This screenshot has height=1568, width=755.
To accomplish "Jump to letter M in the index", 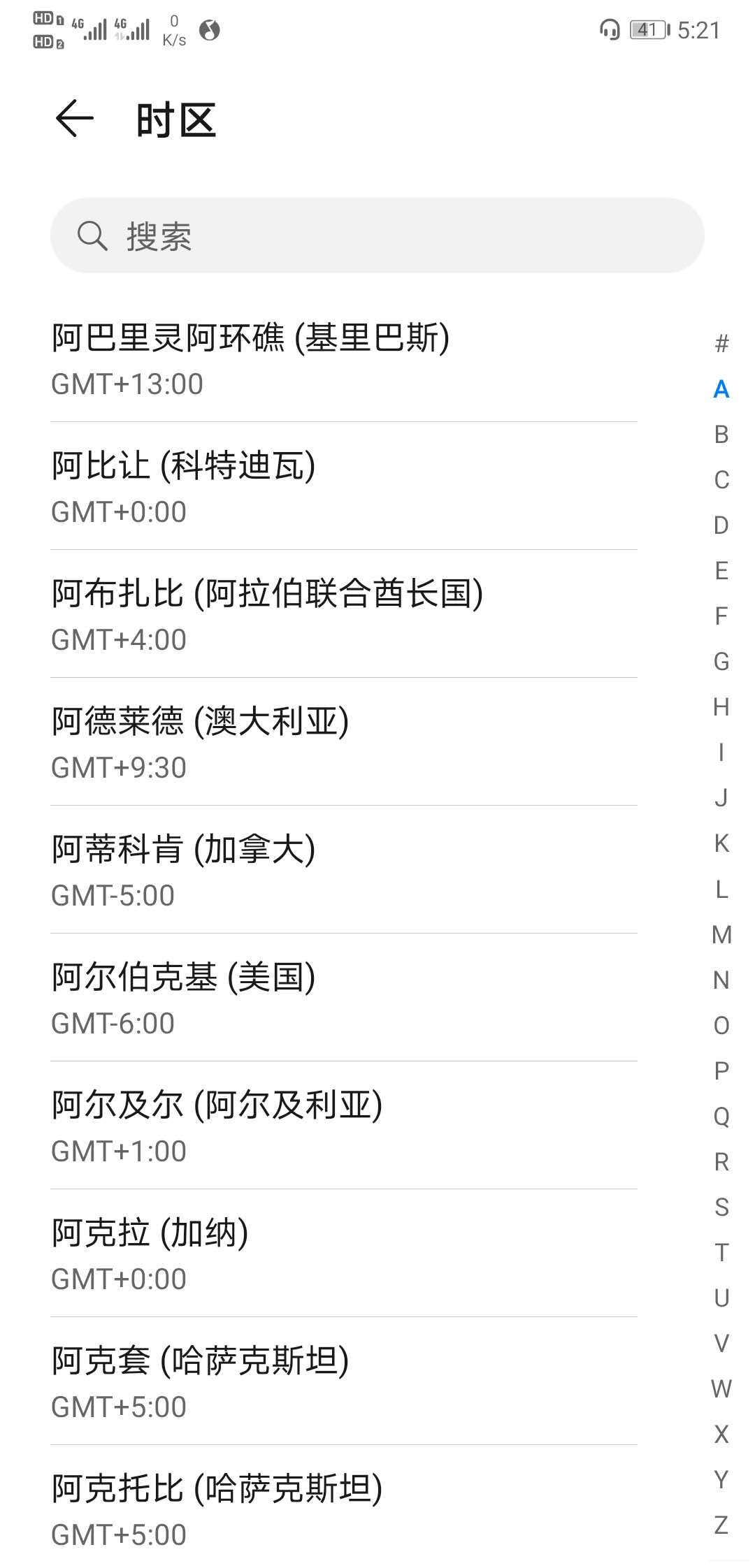I will tap(721, 935).
